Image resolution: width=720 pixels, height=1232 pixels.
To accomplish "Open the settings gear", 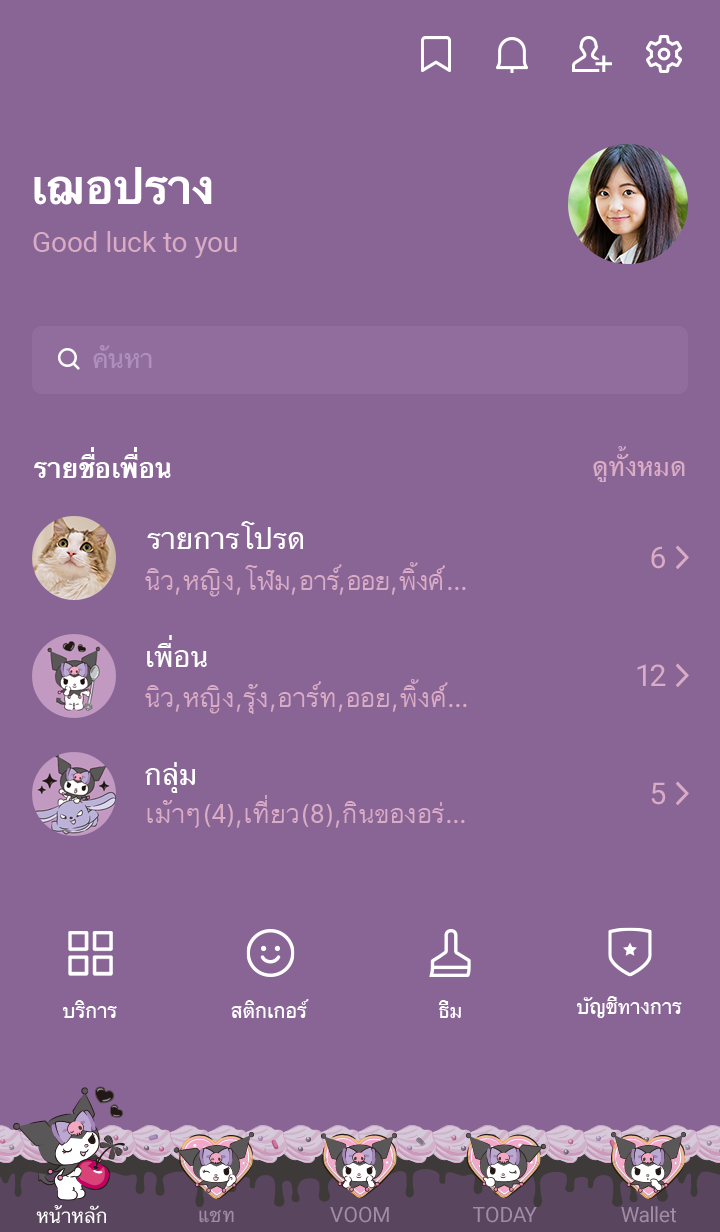I will (x=664, y=55).
